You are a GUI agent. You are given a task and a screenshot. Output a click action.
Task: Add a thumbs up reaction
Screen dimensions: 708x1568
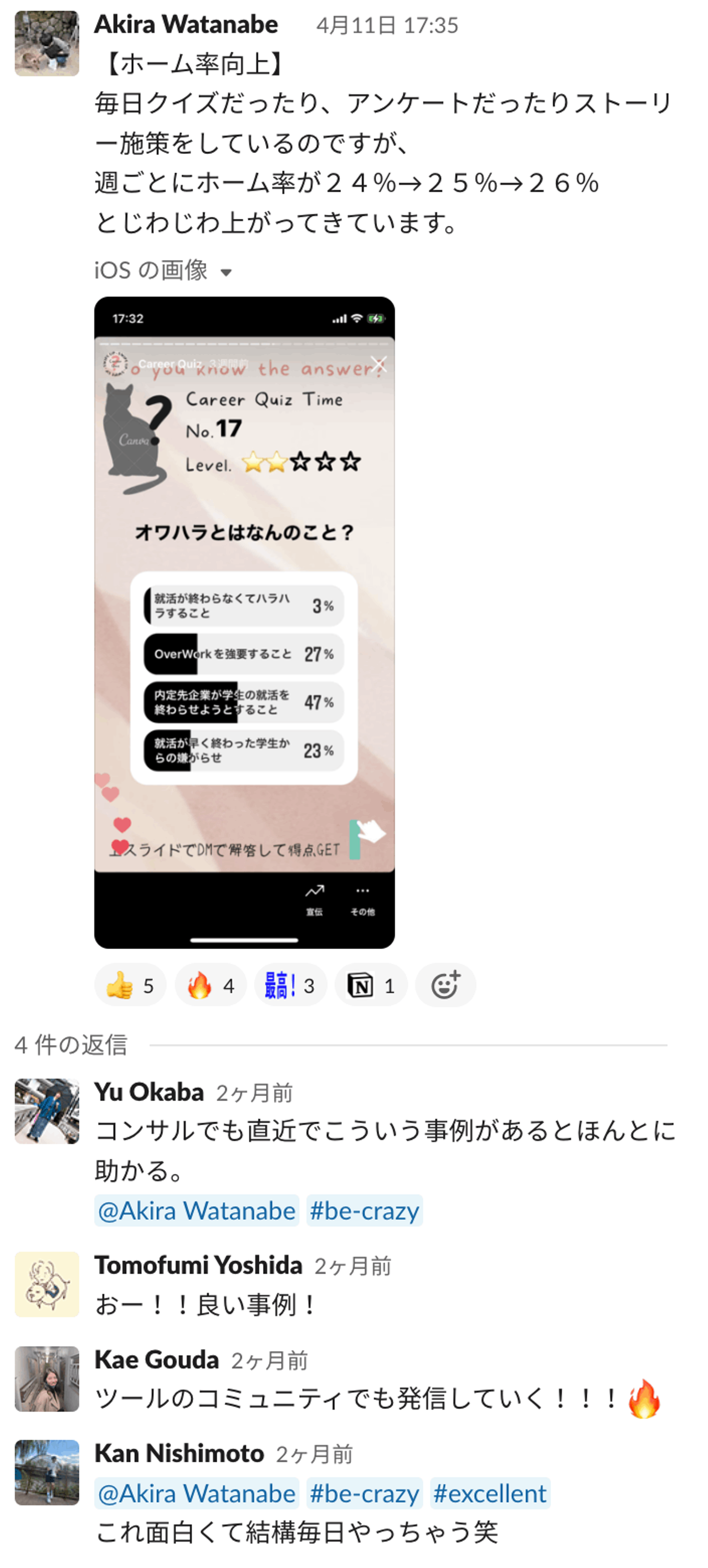click(x=130, y=985)
